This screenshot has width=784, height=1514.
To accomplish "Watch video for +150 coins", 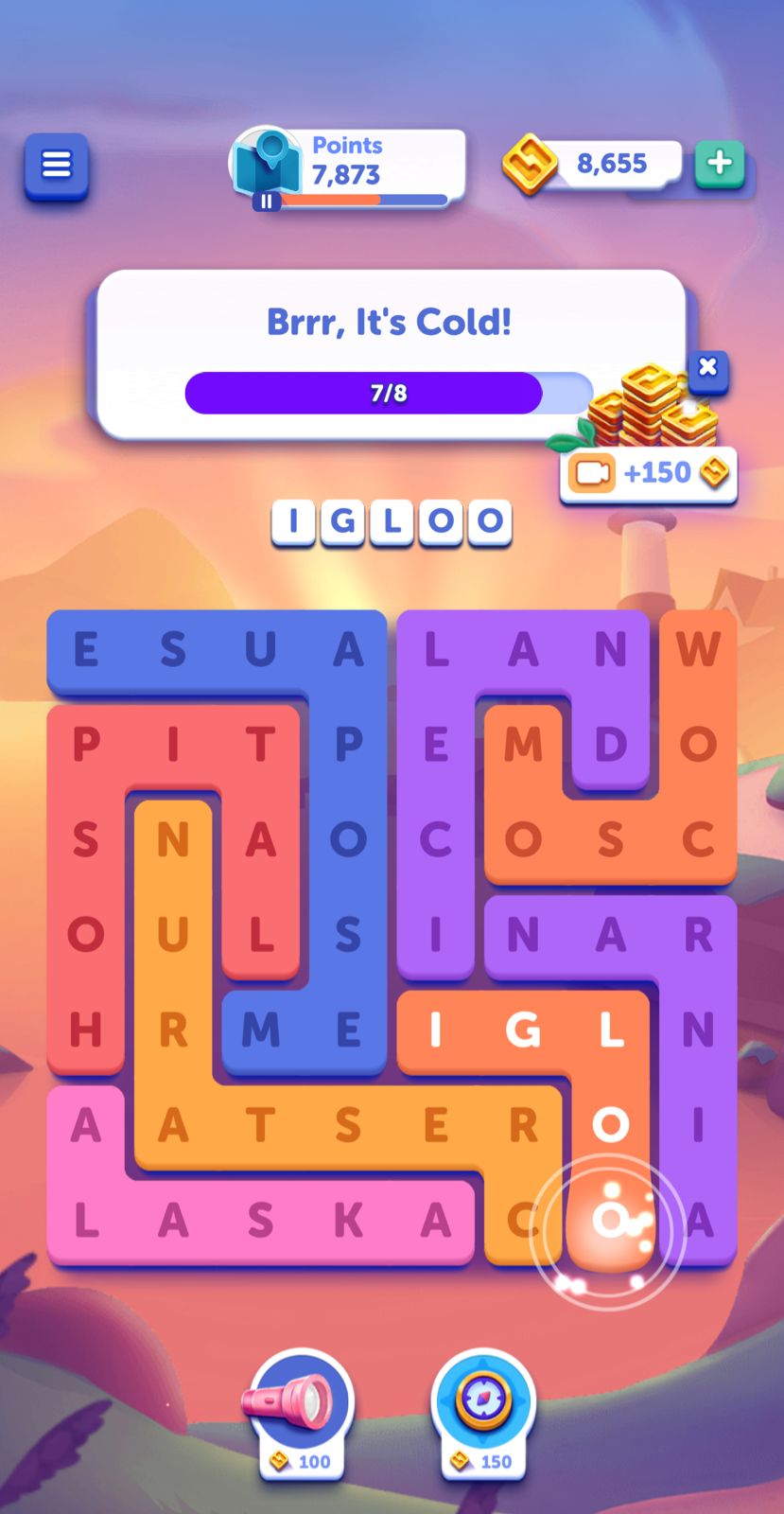I will coord(648,472).
